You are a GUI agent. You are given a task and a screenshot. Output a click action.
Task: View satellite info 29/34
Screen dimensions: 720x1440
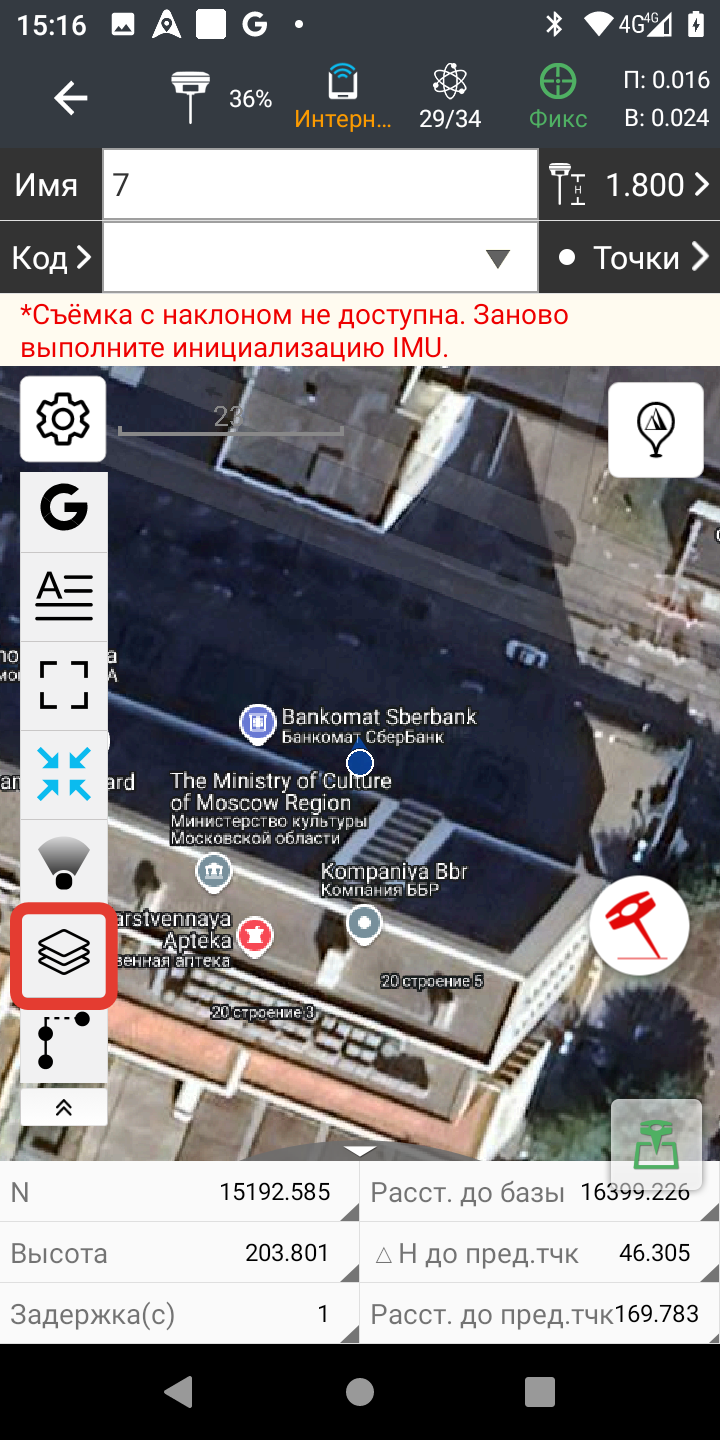click(450, 98)
